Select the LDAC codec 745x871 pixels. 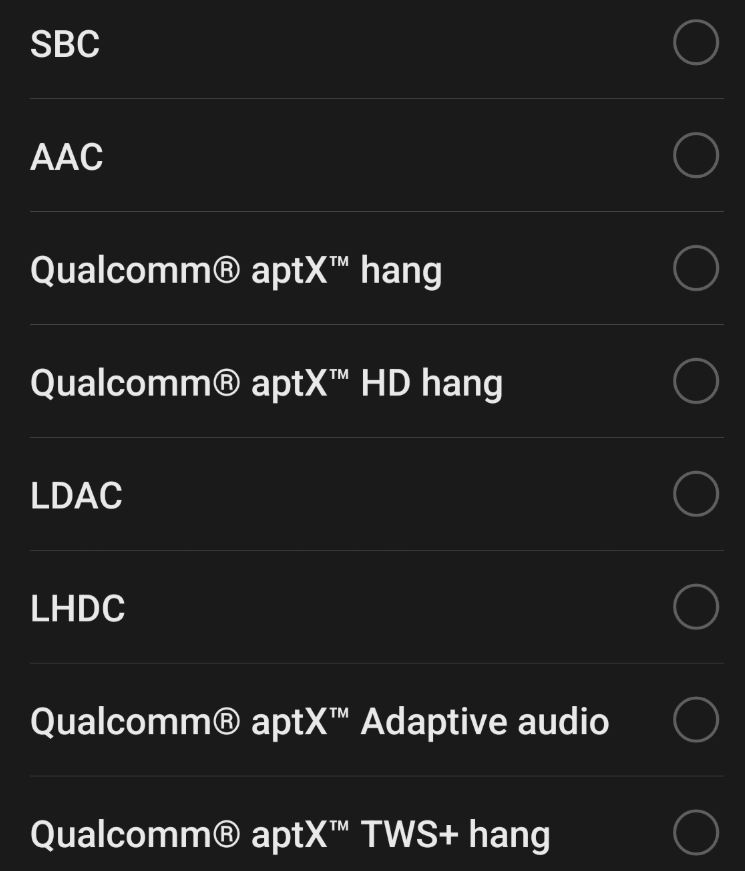[695, 494]
